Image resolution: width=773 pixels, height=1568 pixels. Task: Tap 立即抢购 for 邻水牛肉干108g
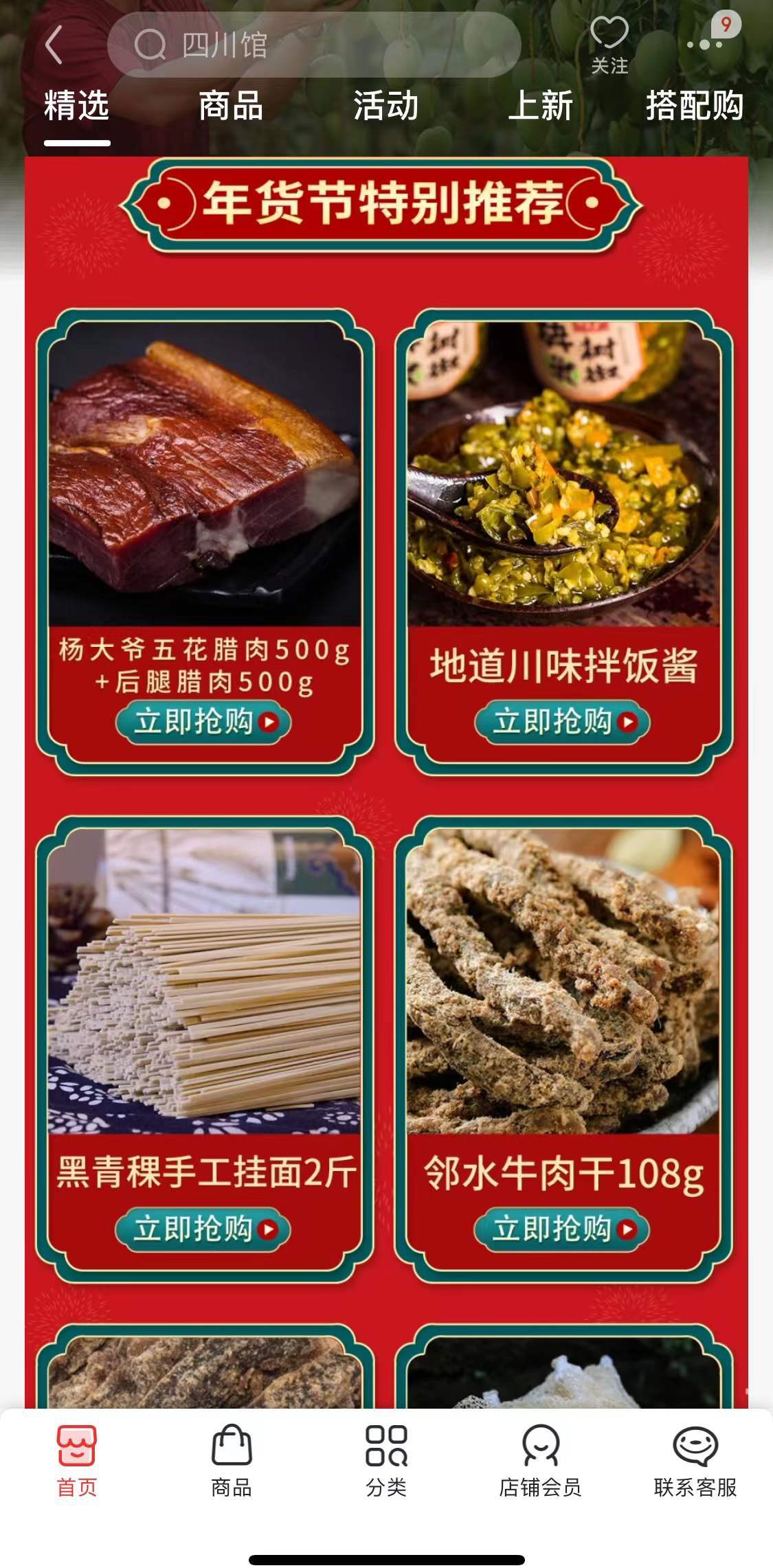coord(562,1229)
